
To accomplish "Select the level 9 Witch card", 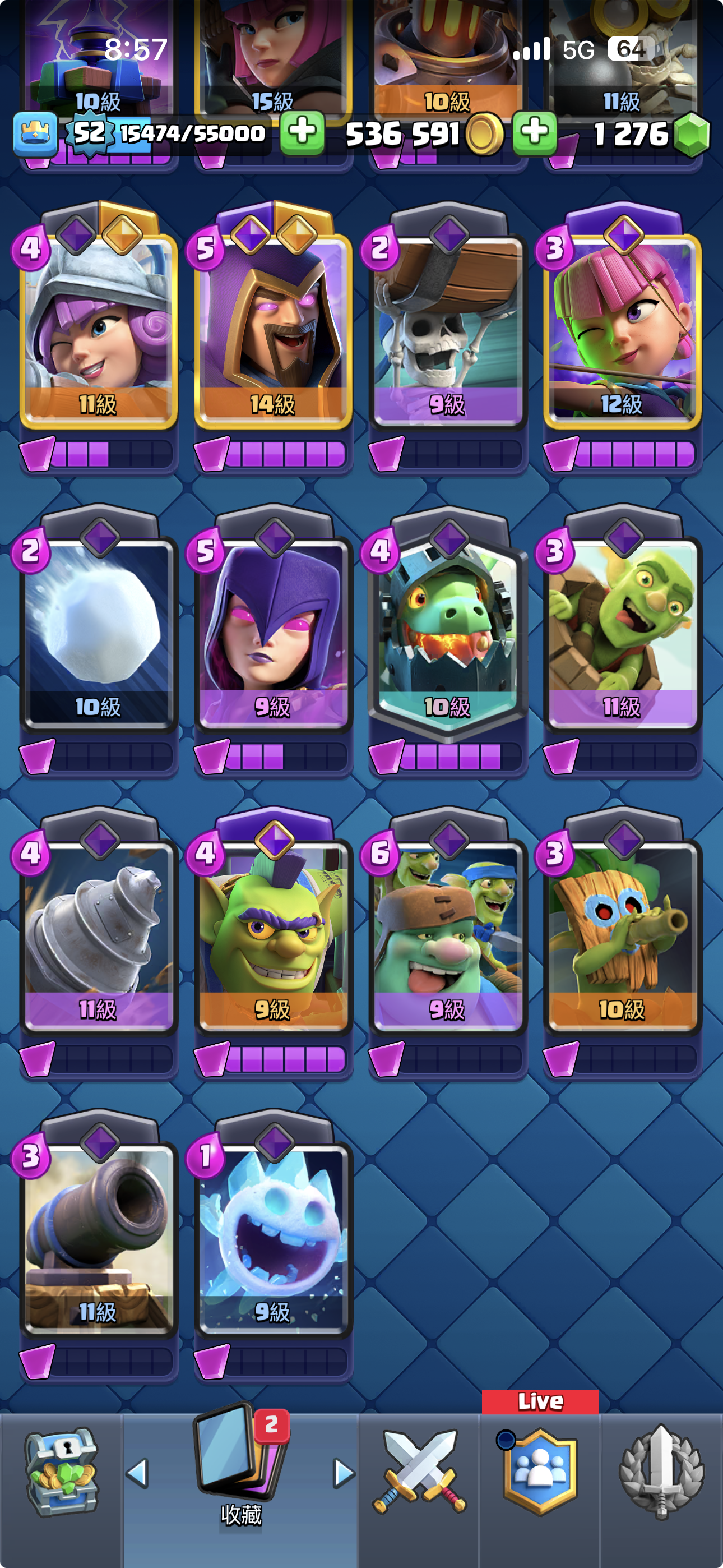I will coord(274,633).
